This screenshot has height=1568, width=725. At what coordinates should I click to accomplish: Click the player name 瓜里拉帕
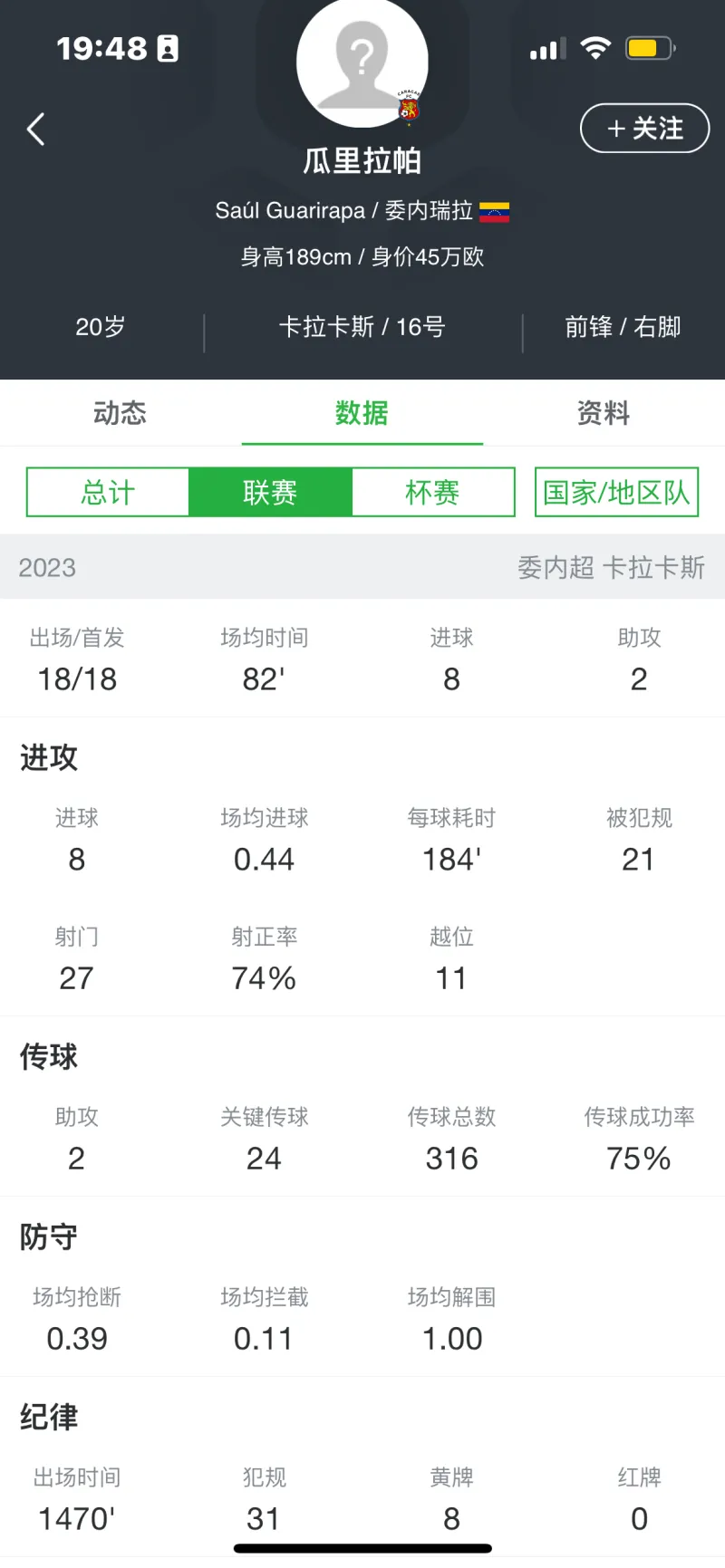tap(362, 161)
